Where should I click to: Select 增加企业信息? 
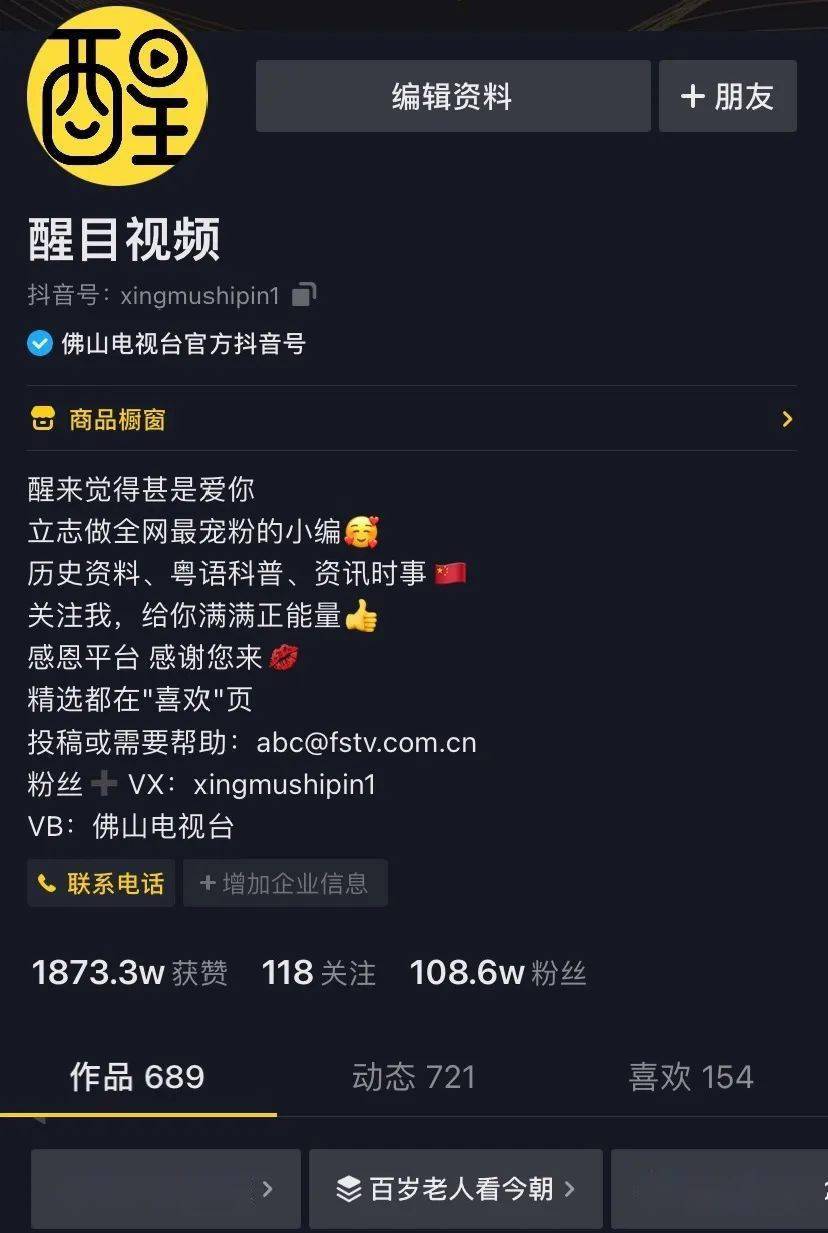(x=285, y=883)
